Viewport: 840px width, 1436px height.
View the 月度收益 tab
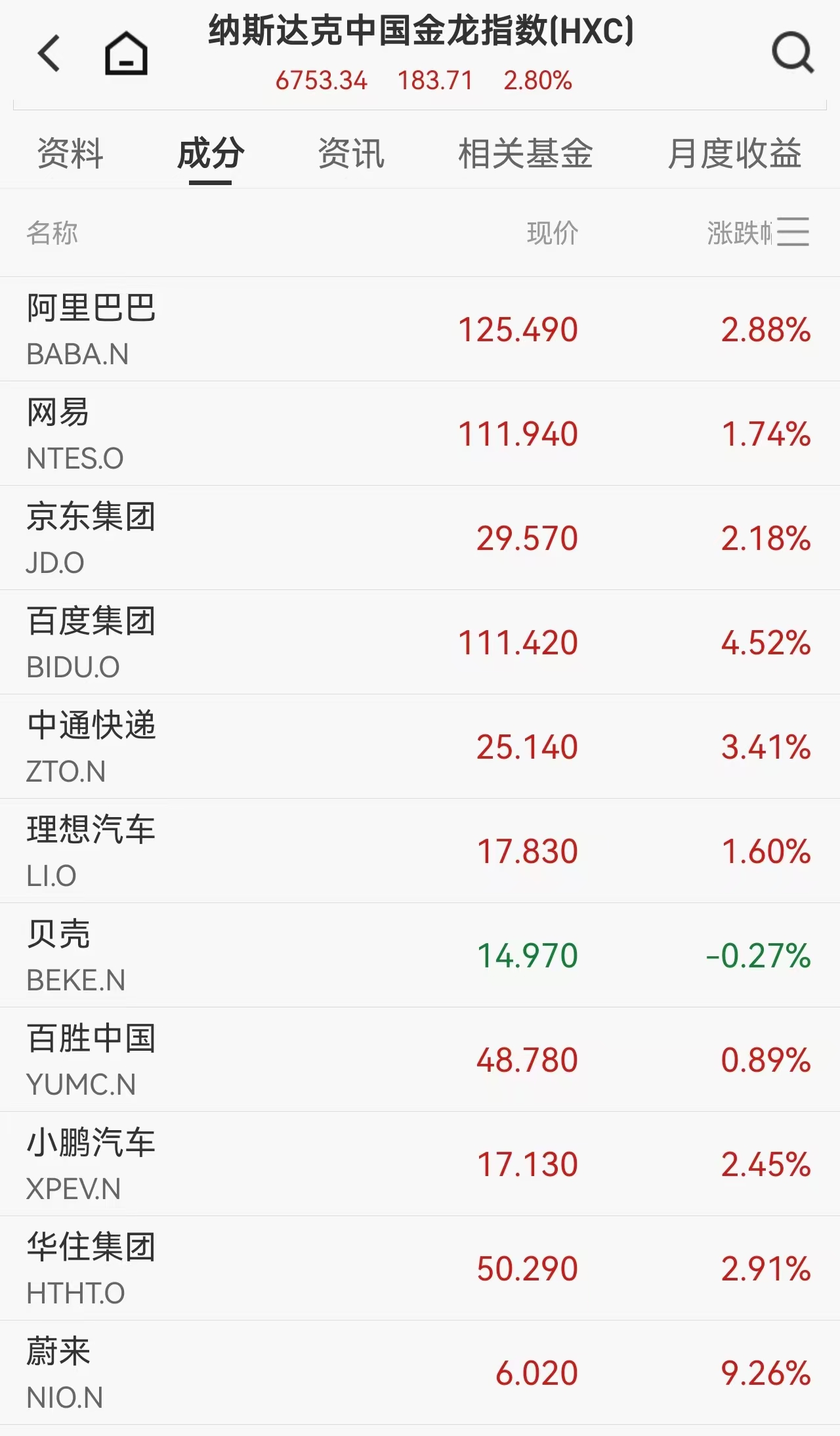(734, 154)
